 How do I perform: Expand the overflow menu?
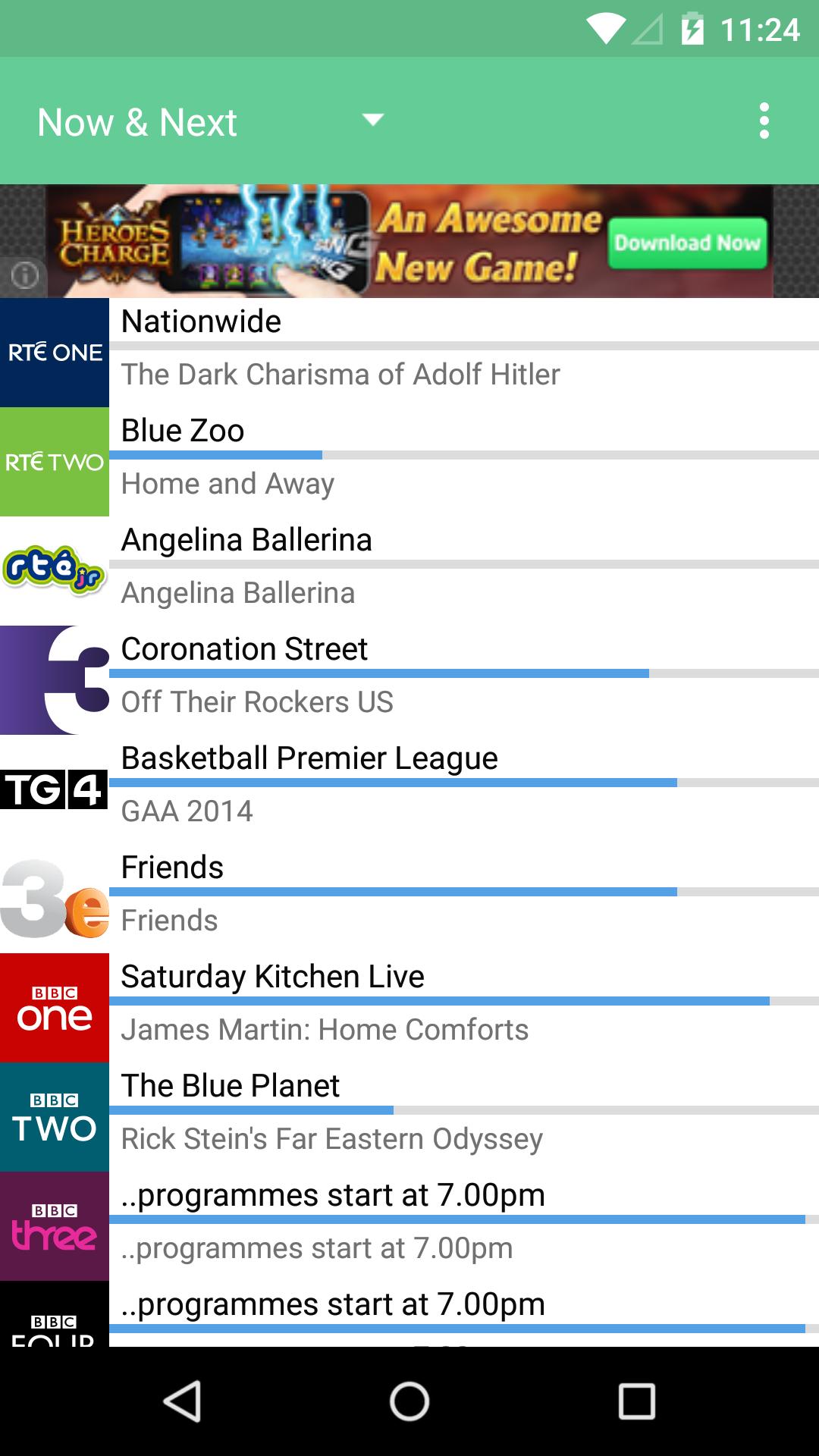764,120
